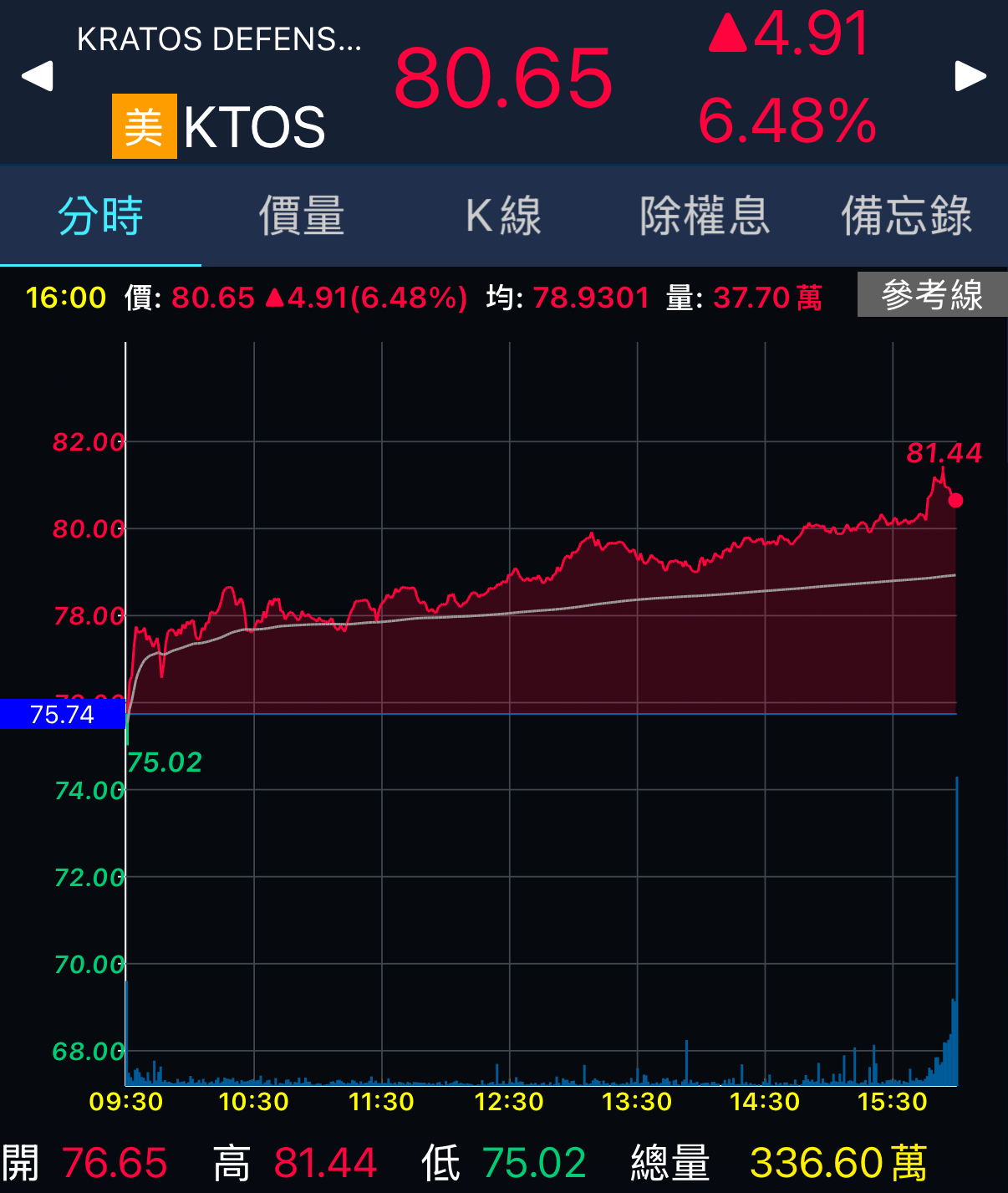Switch to the 價量 tab

302,217
